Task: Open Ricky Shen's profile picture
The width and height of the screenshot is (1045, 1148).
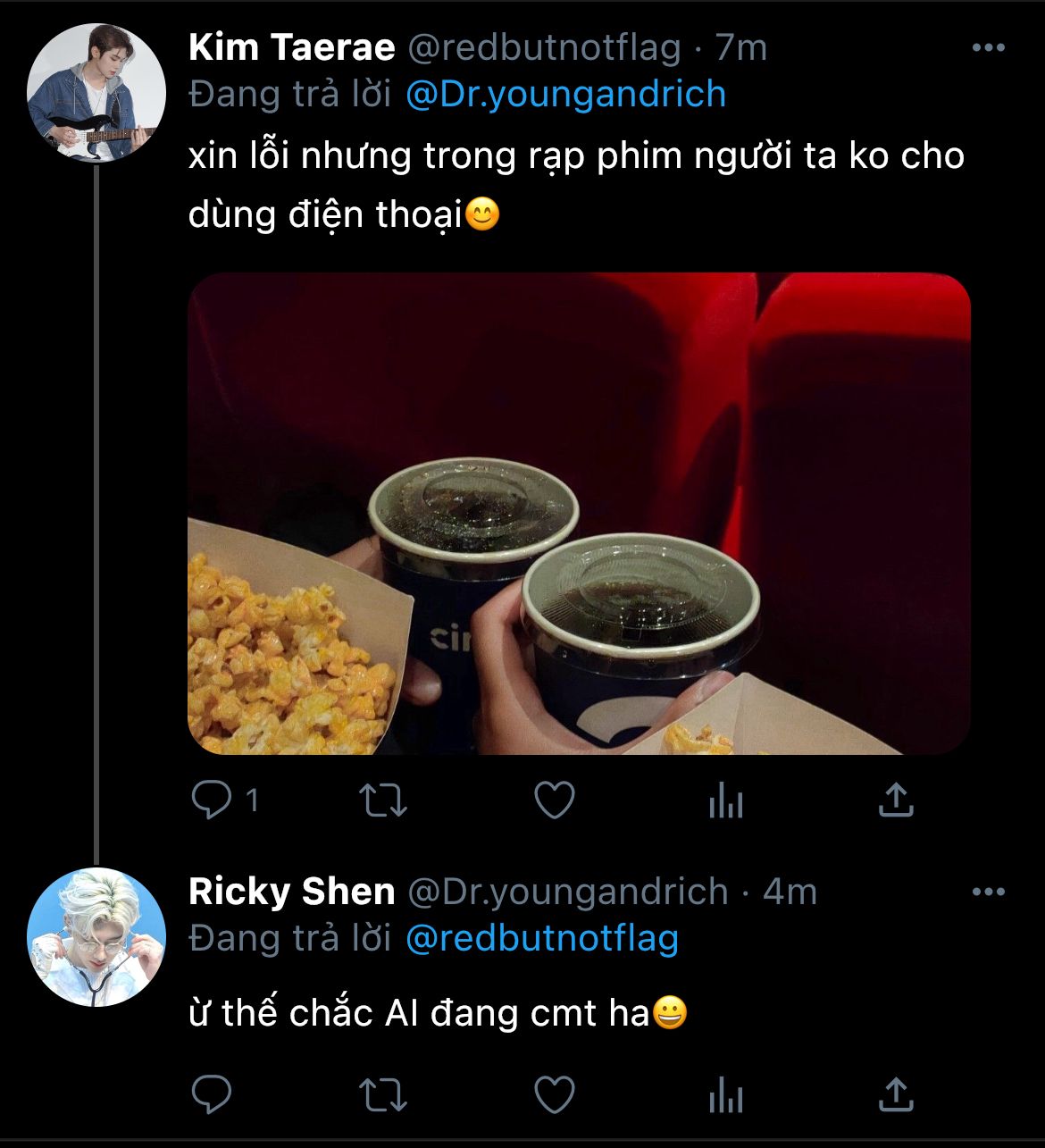Action: coord(96,936)
